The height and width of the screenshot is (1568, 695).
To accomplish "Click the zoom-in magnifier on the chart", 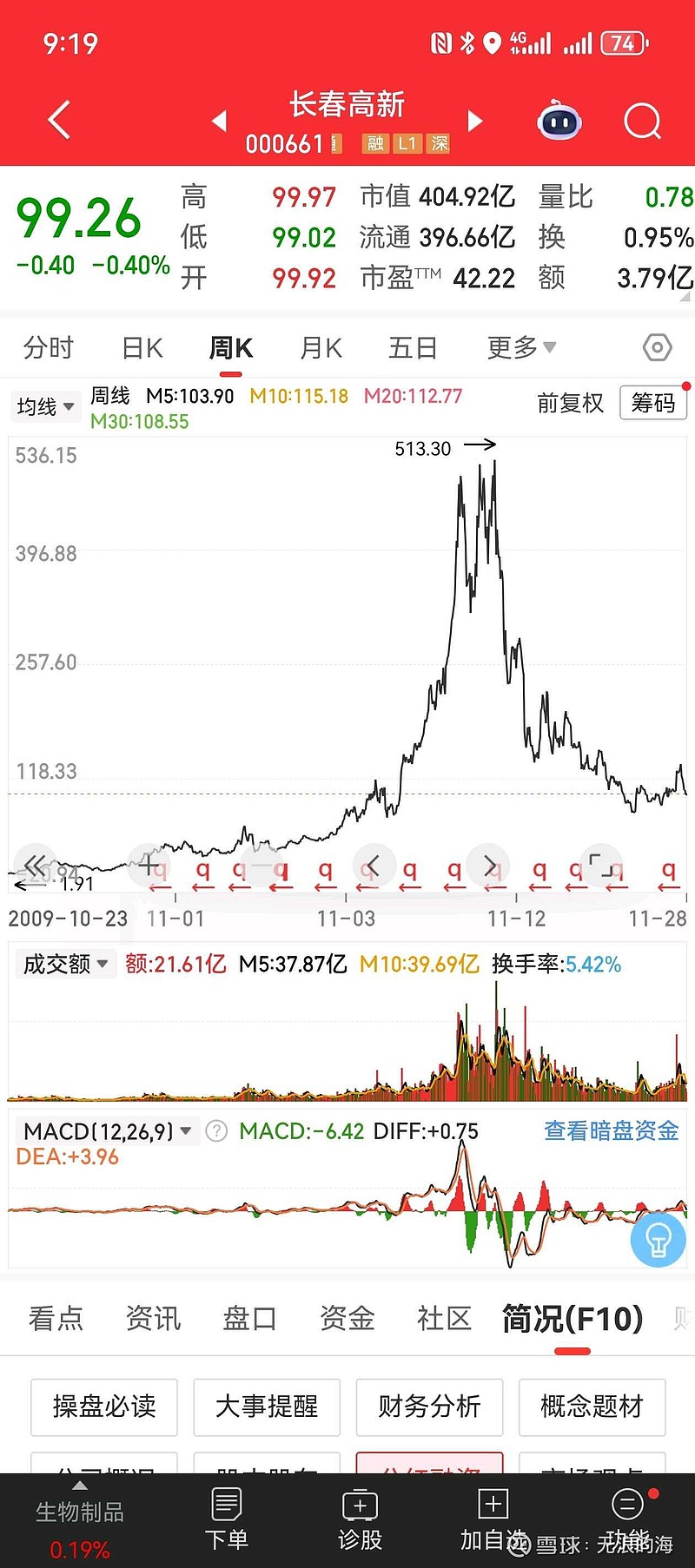I will [148, 865].
